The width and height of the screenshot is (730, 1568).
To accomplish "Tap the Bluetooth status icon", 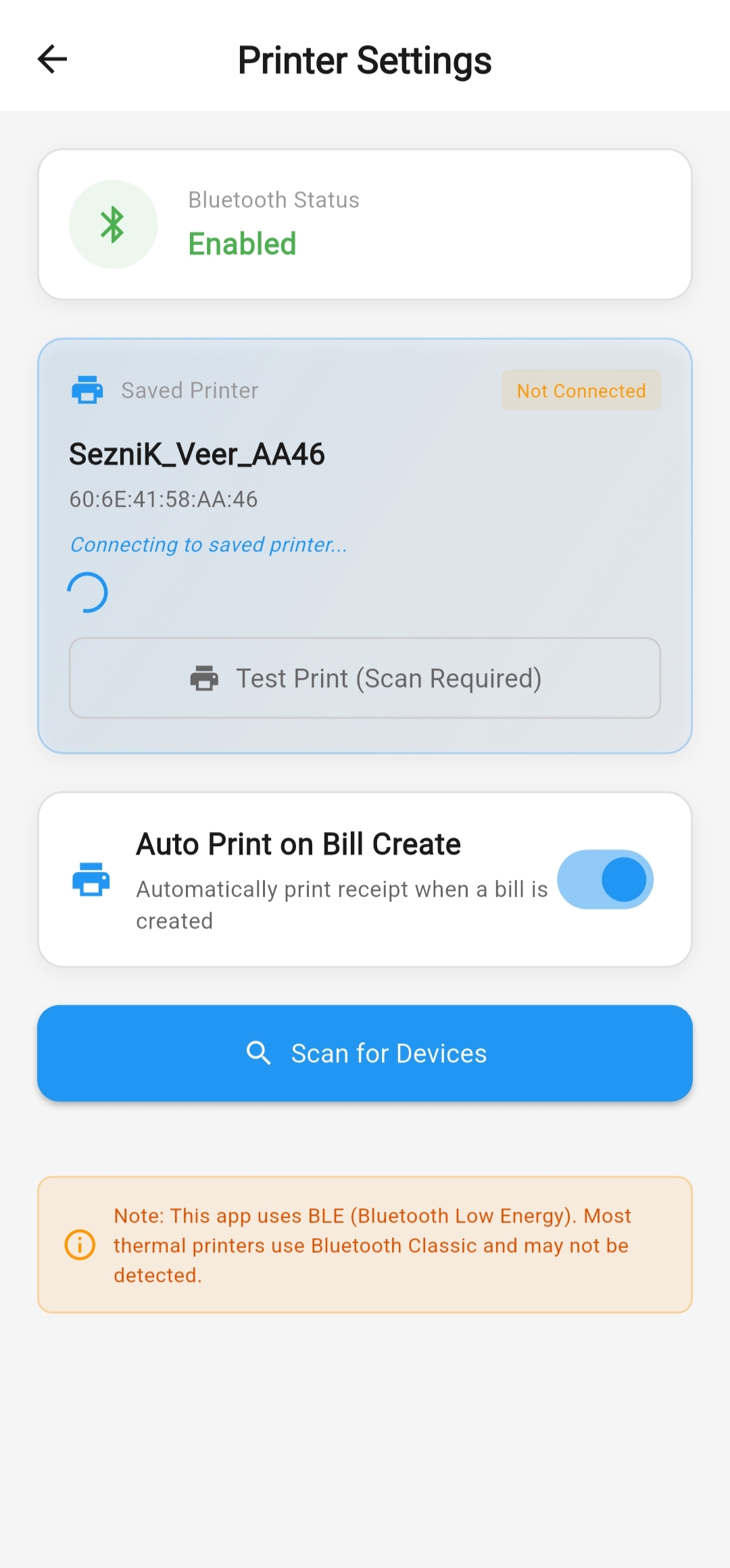I will [x=112, y=224].
